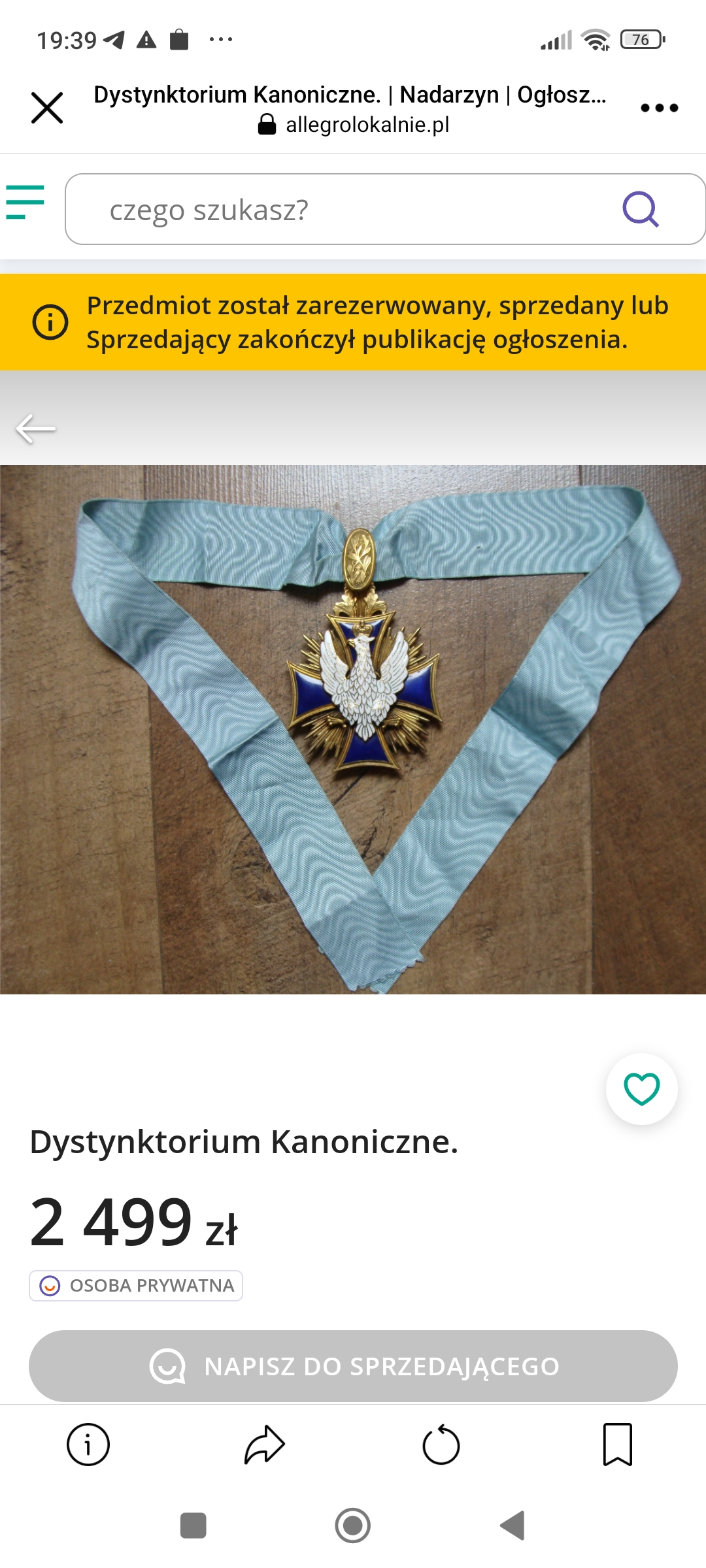The height and width of the screenshot is (1568, 706).
Task: Close the in-app browser tab
Action: [x=47, y=108]
